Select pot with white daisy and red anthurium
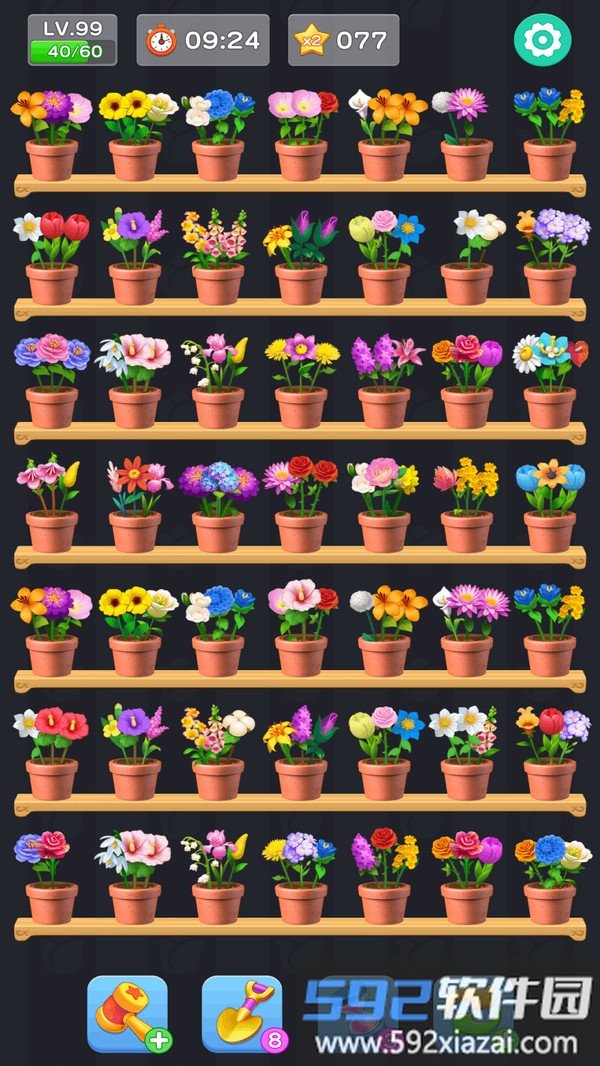600x1066 pixels. [x=550, y=382]
